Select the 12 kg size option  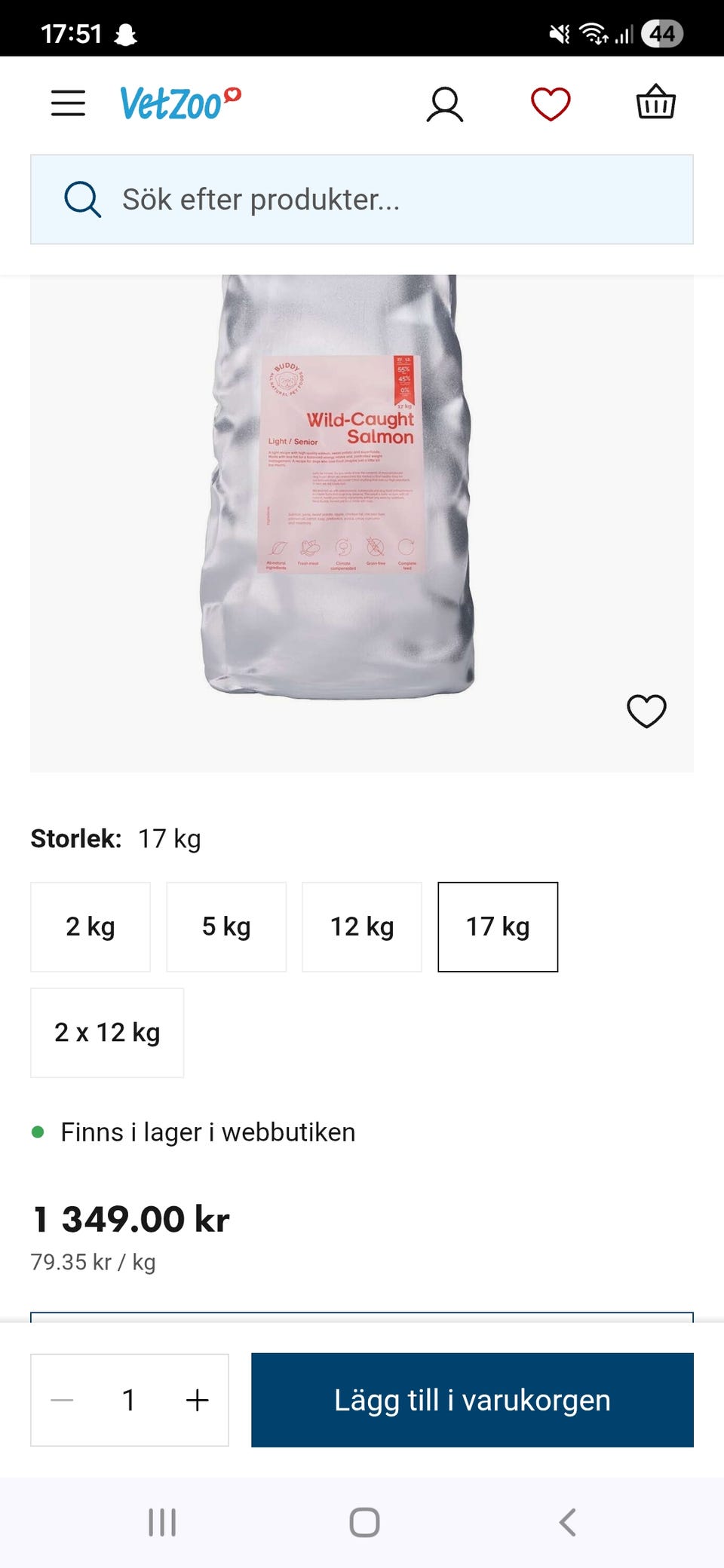[361, 926]
